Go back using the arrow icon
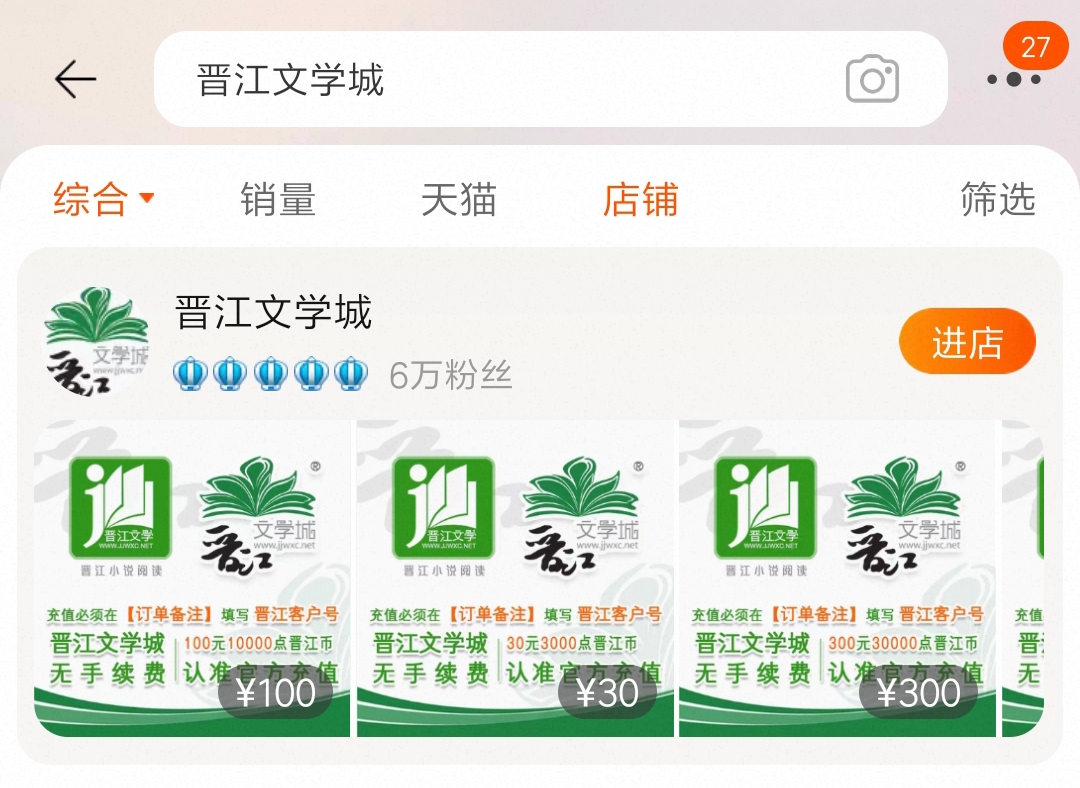Image resolution: width=1080 pixels, height=788 pixels. pos(75,79)
